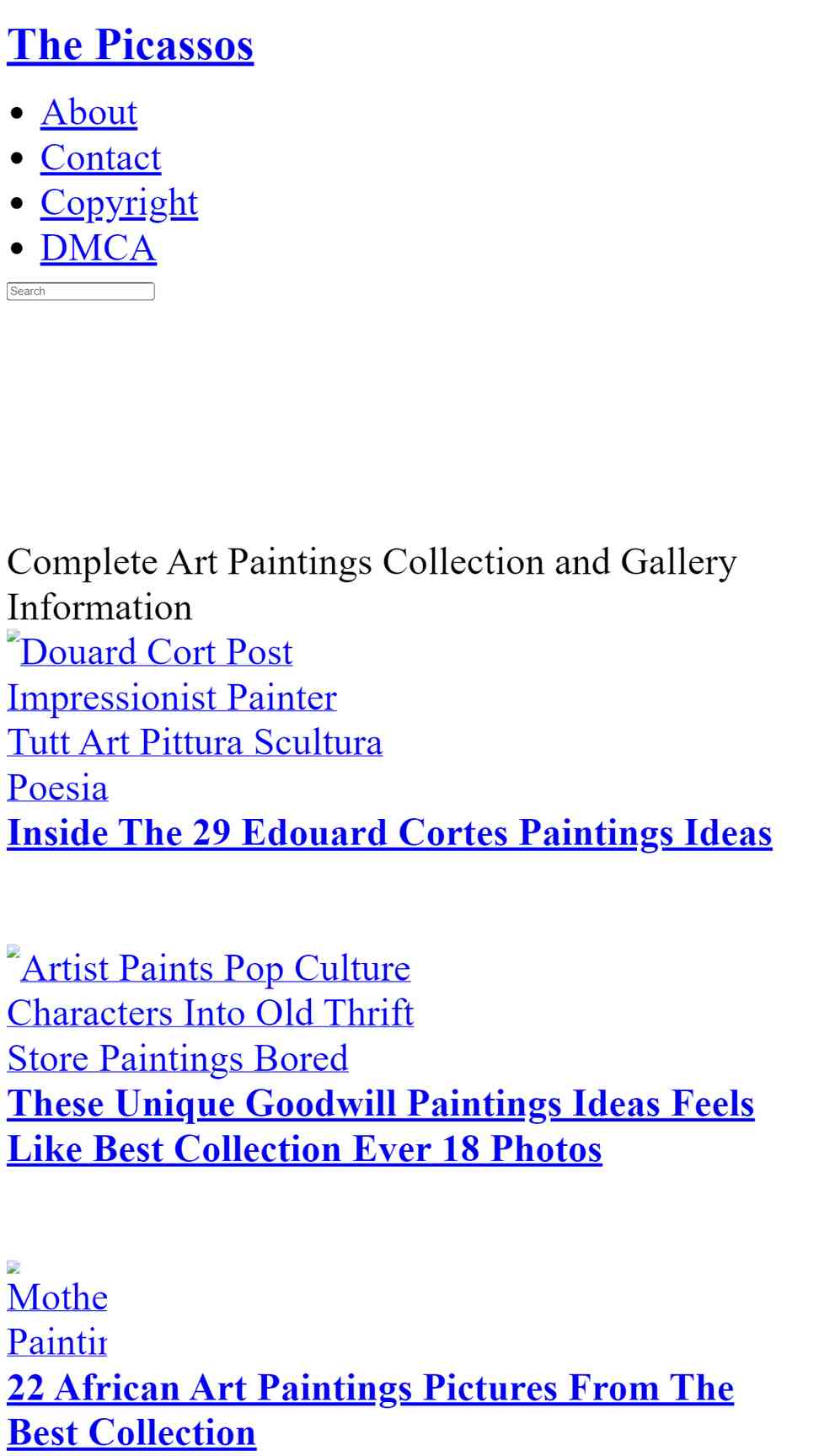
Task: Open Douard Cort Post Impressionist Painter image link
Action: [195, 720]
